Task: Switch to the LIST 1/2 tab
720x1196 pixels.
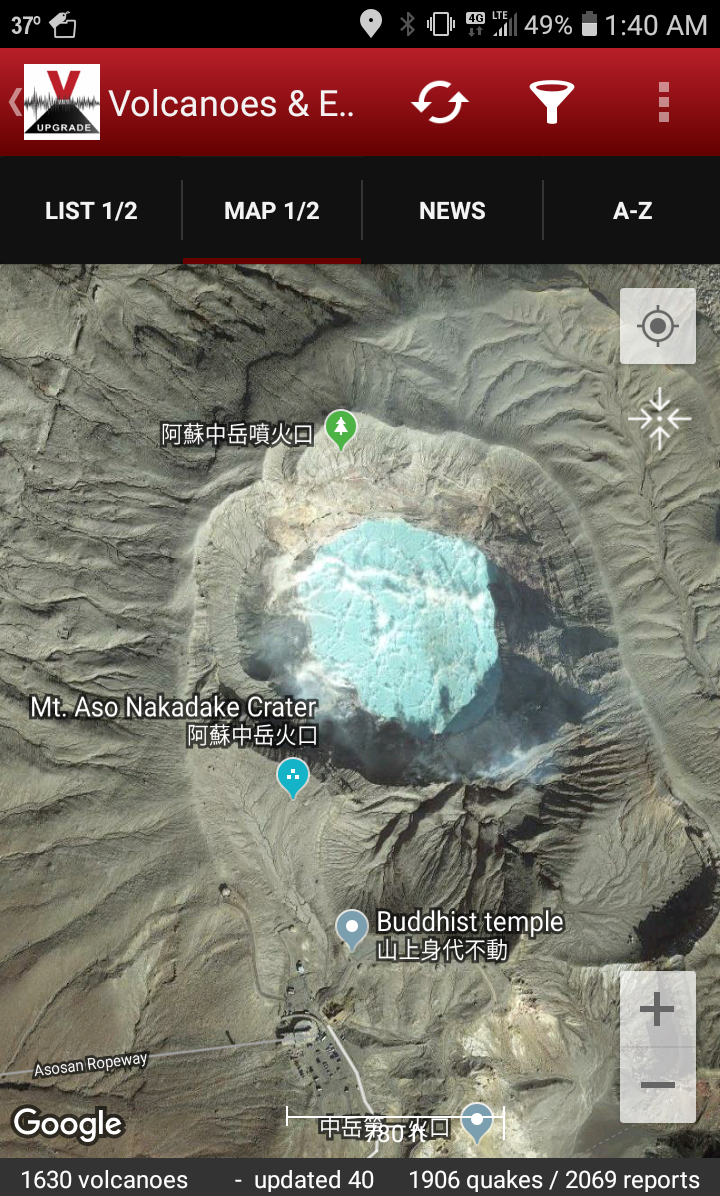Action: pos(91,211)
